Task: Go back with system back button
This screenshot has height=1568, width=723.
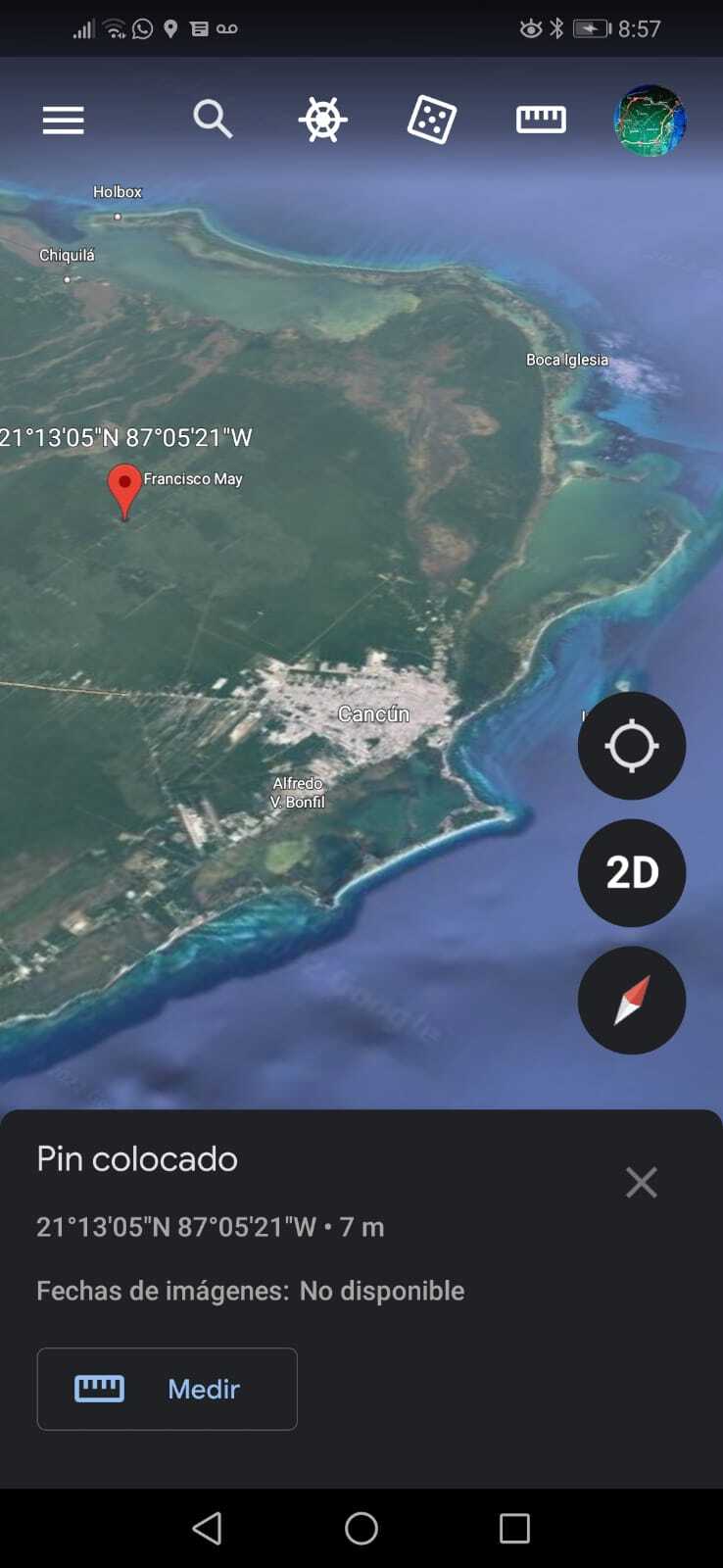Action: pos(207,1528)
